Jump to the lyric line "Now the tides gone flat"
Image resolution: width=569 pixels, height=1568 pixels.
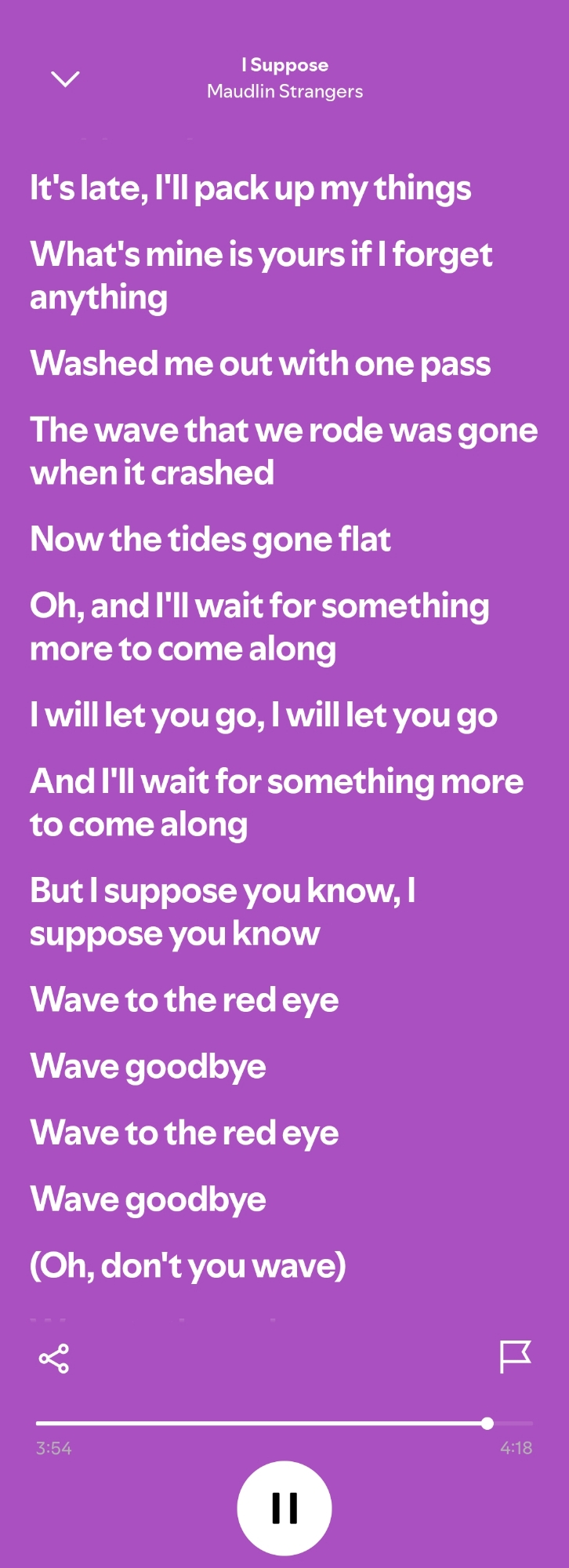[x=210, y=540]
